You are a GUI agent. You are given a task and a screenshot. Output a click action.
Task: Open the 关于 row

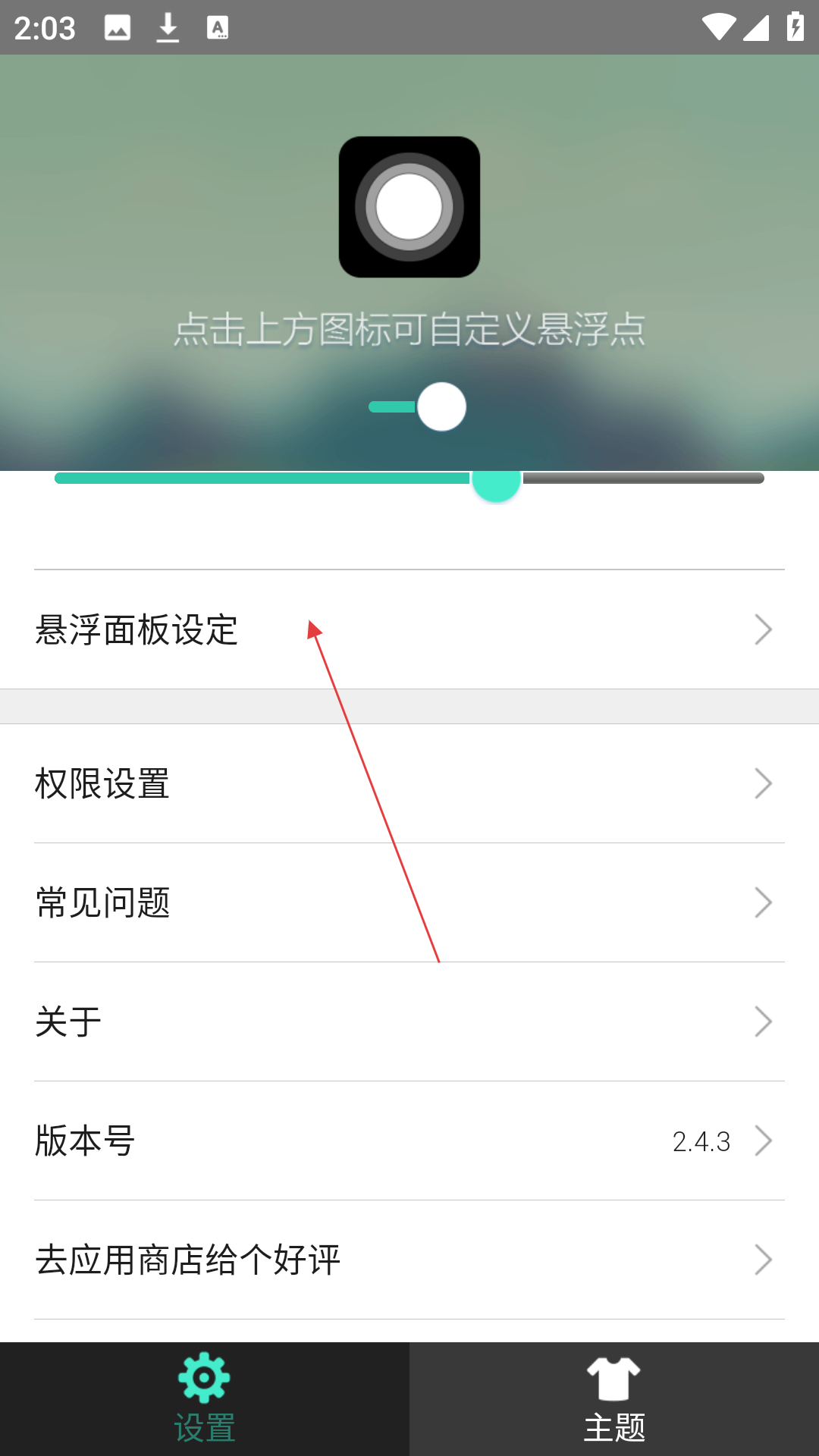pyautogui.click(x=409, y=1021)
